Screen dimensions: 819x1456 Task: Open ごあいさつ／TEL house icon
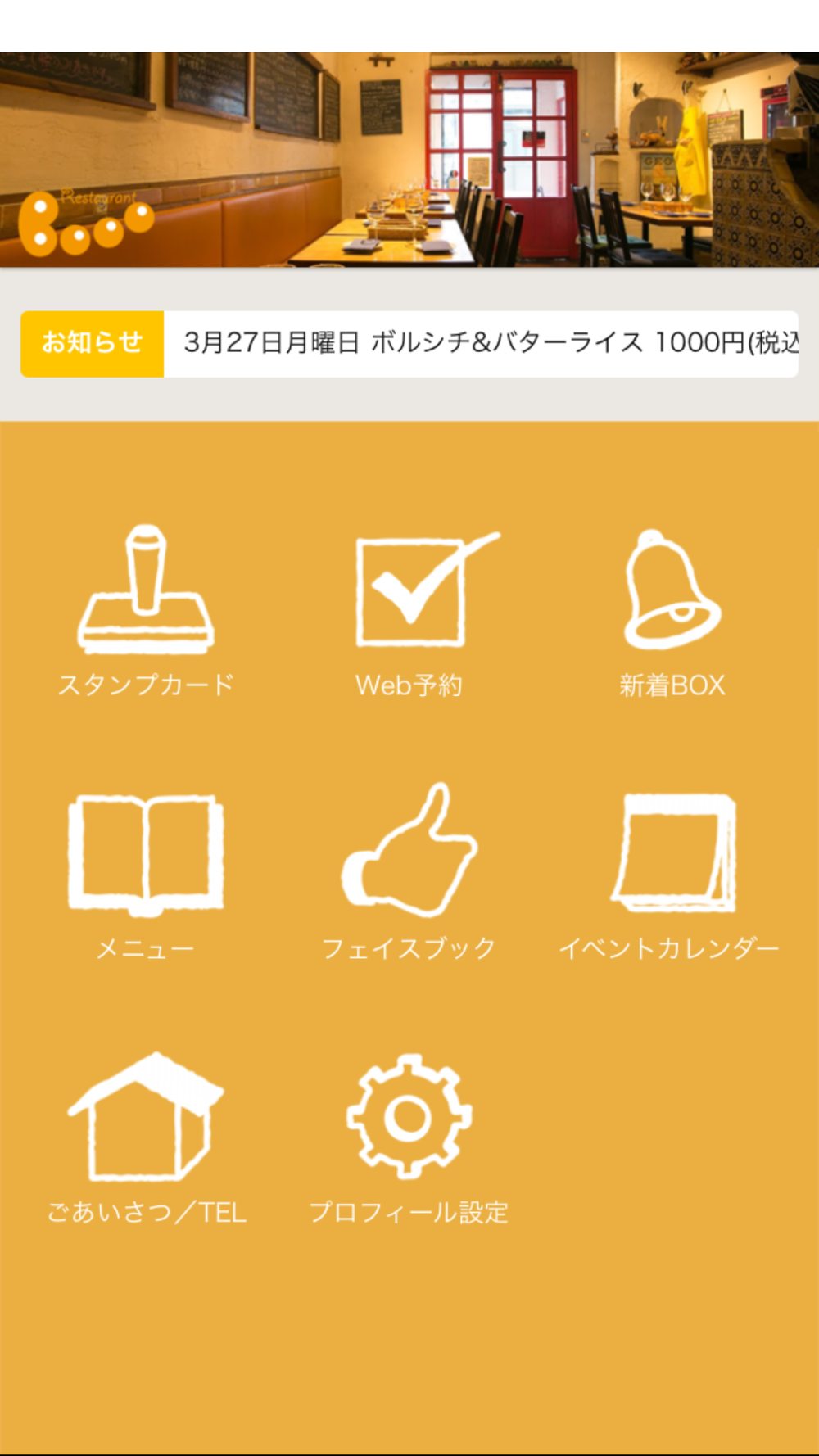pyautogui.click(x=147, y=1138)
